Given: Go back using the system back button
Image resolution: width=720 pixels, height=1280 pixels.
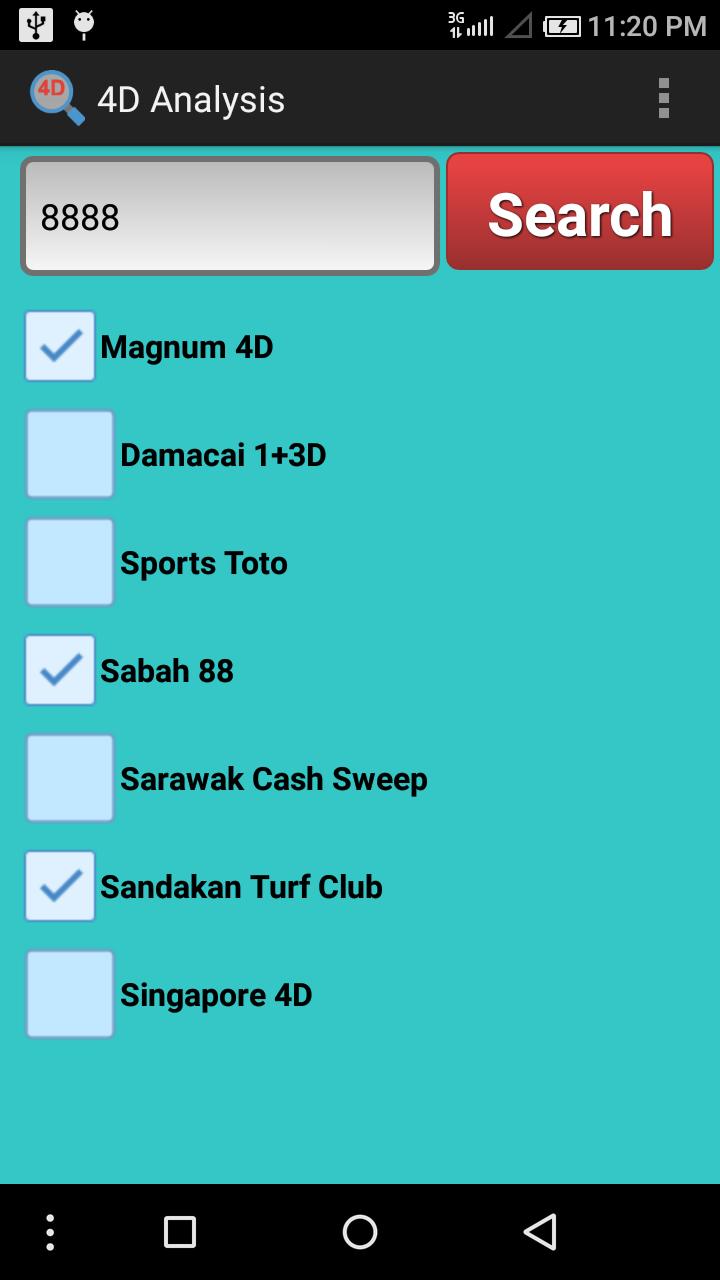Looking at the screenshot, I should pos(540,1232).
